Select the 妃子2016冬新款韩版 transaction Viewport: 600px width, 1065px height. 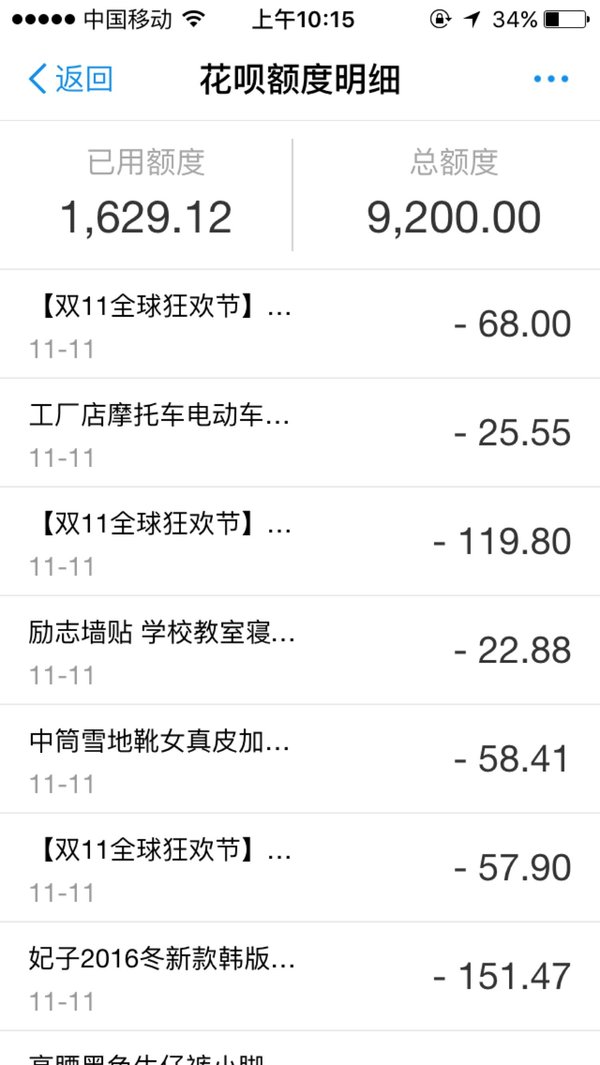(x=300, y=976)
